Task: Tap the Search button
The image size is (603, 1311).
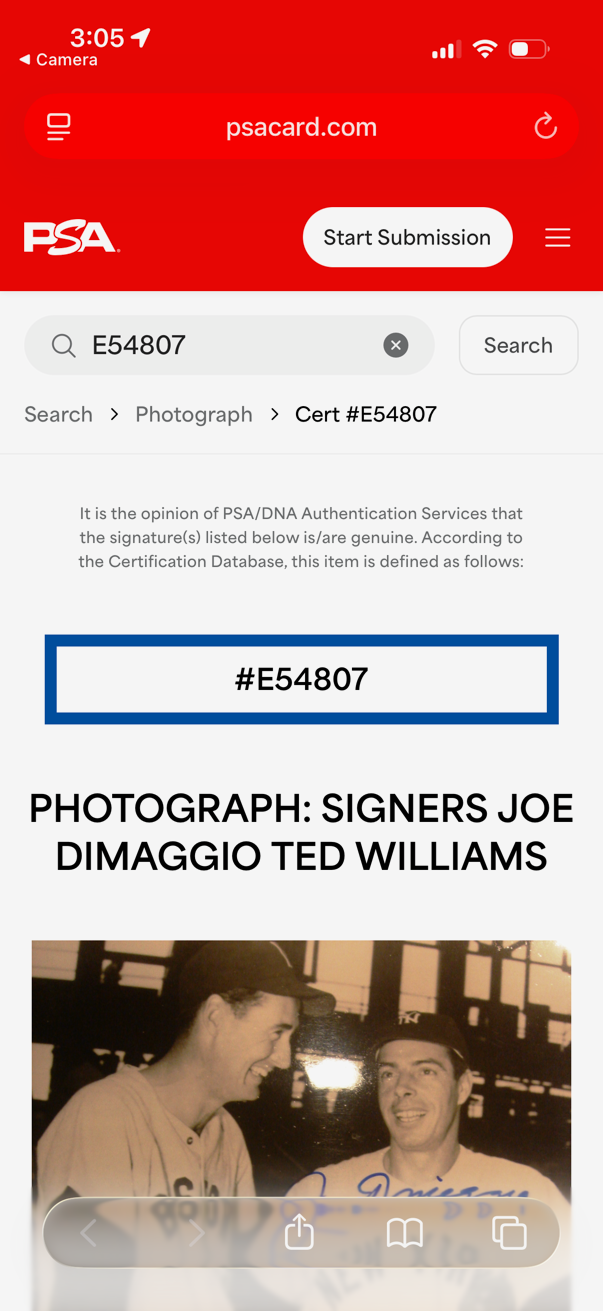Action: (x=518, y=345)
